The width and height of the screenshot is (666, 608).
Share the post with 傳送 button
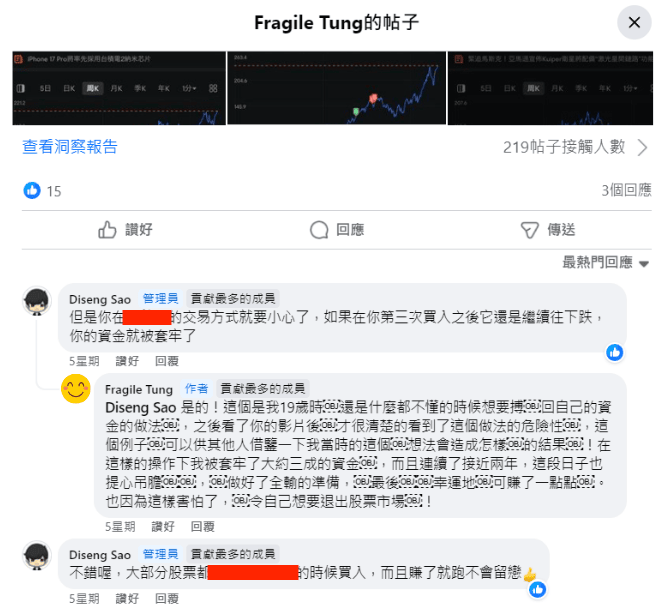click(x=548, y=230)
